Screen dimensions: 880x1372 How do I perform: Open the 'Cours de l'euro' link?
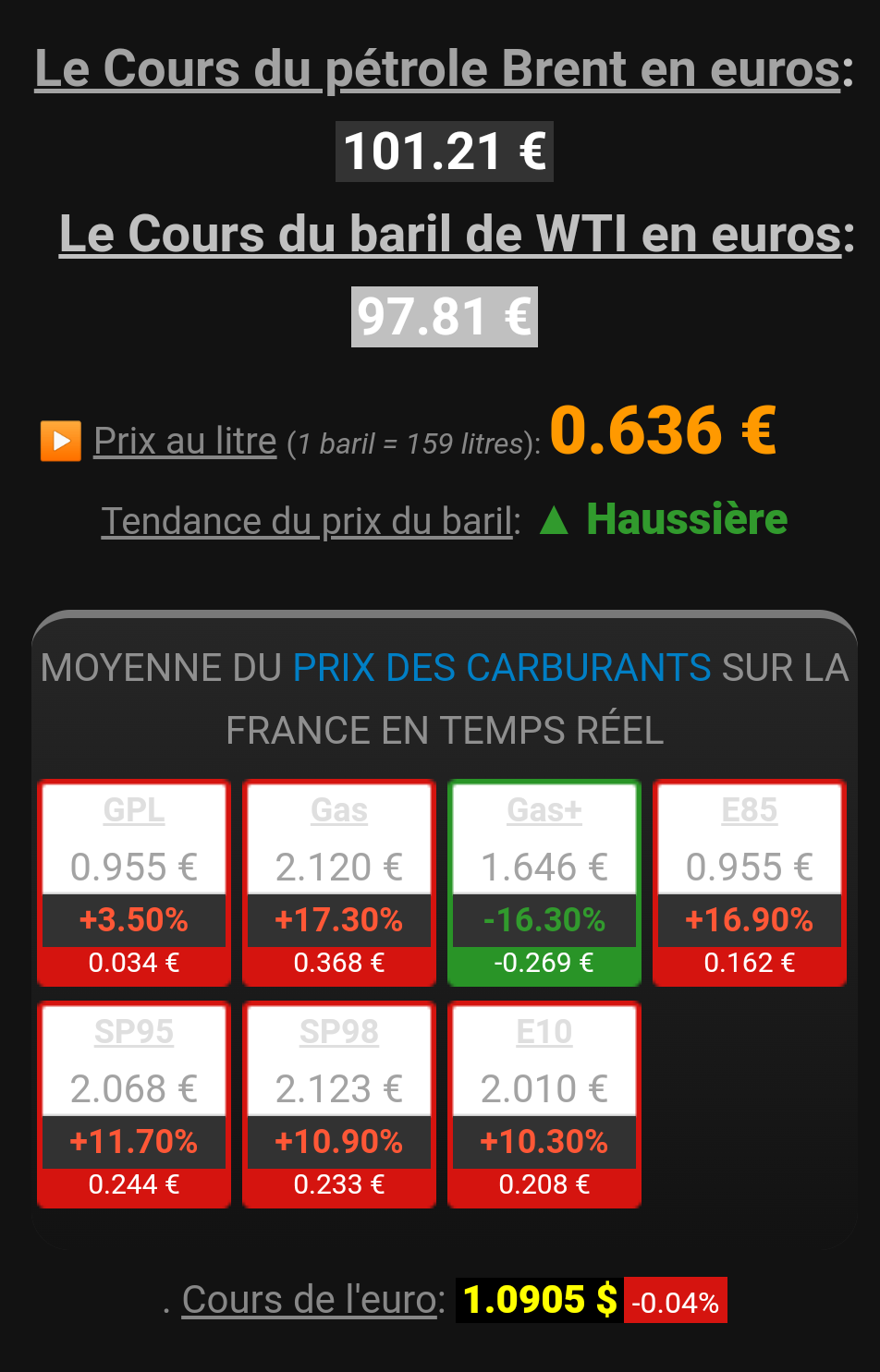tap(309, 1300)
